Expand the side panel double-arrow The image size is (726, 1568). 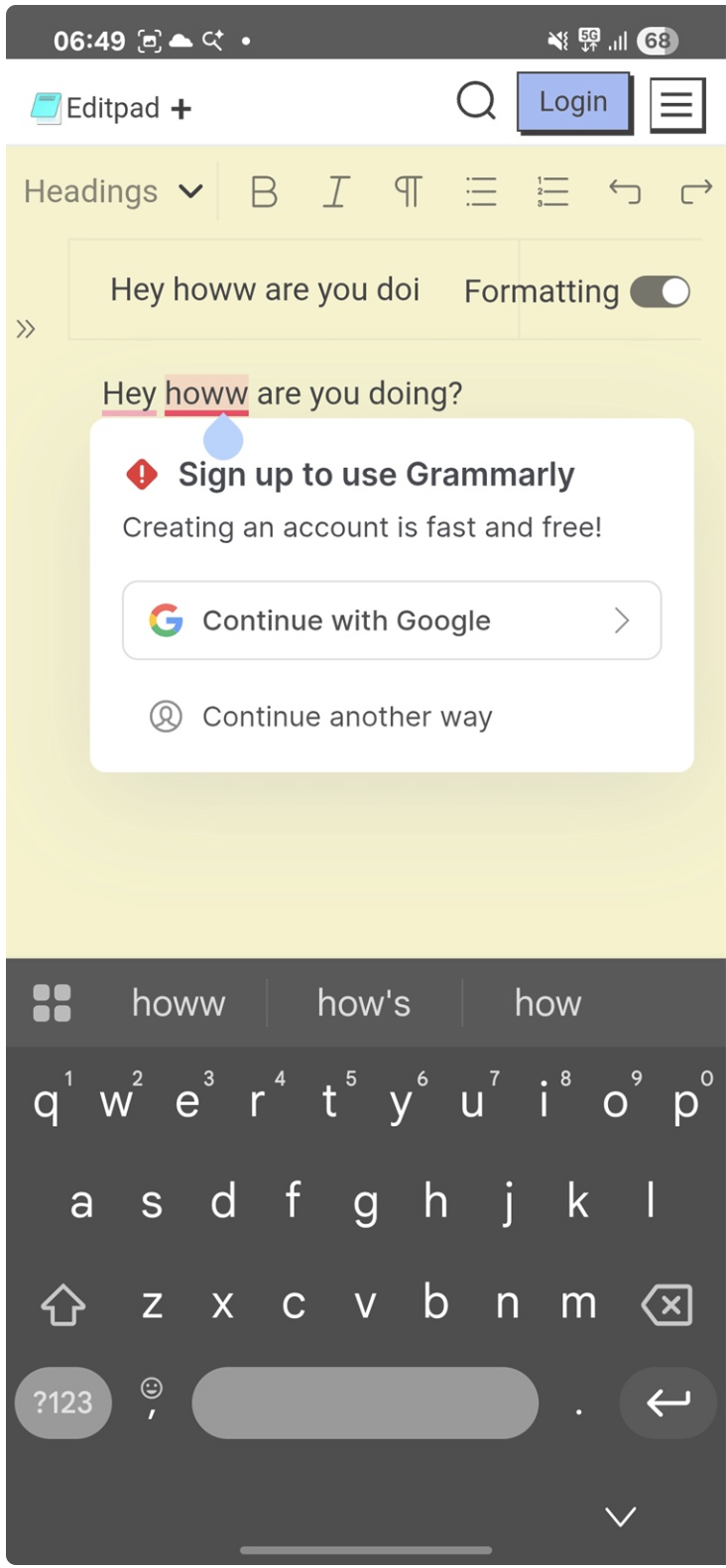(x=26, y=329)
